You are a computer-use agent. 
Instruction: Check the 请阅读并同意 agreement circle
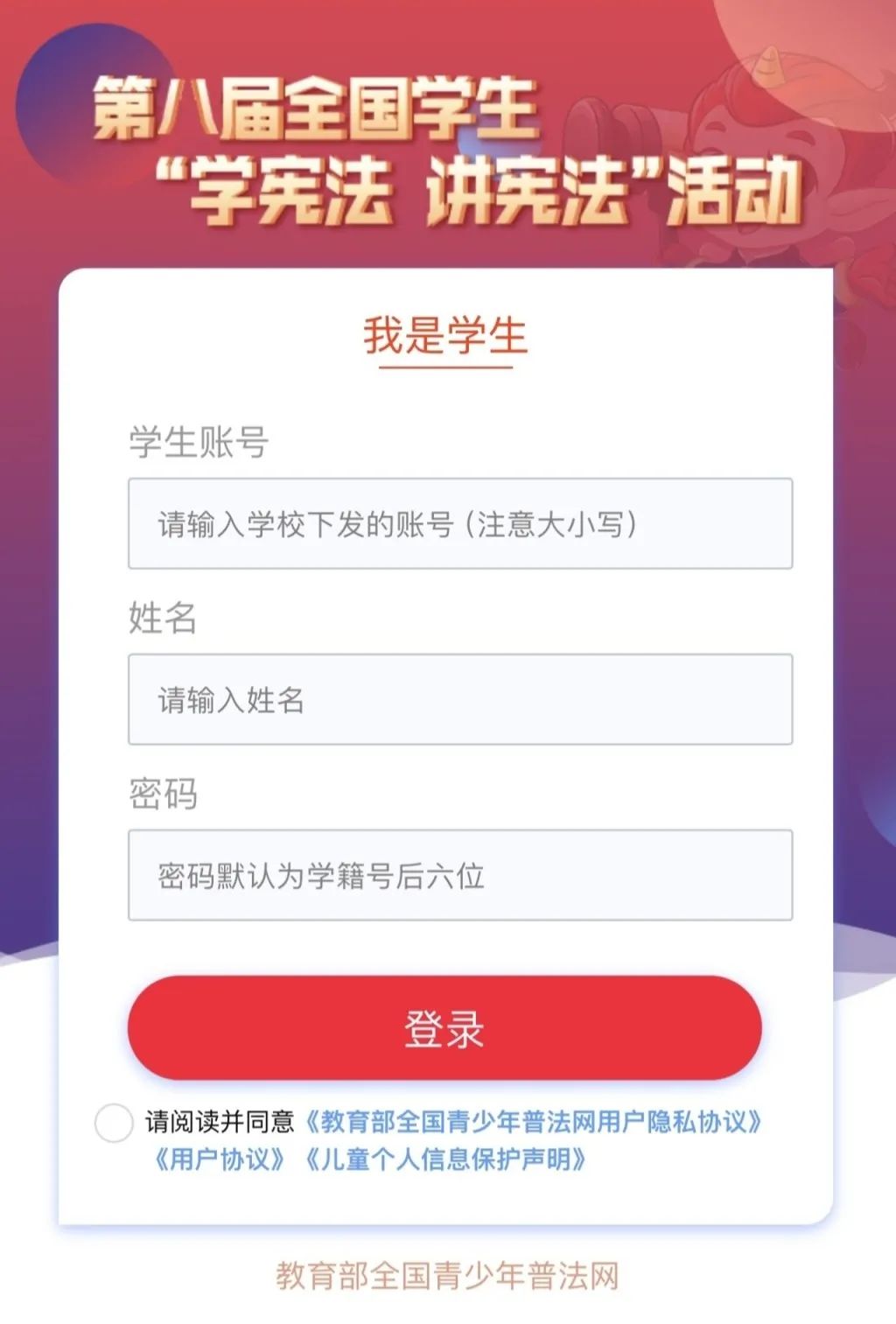coord(114,1123)
